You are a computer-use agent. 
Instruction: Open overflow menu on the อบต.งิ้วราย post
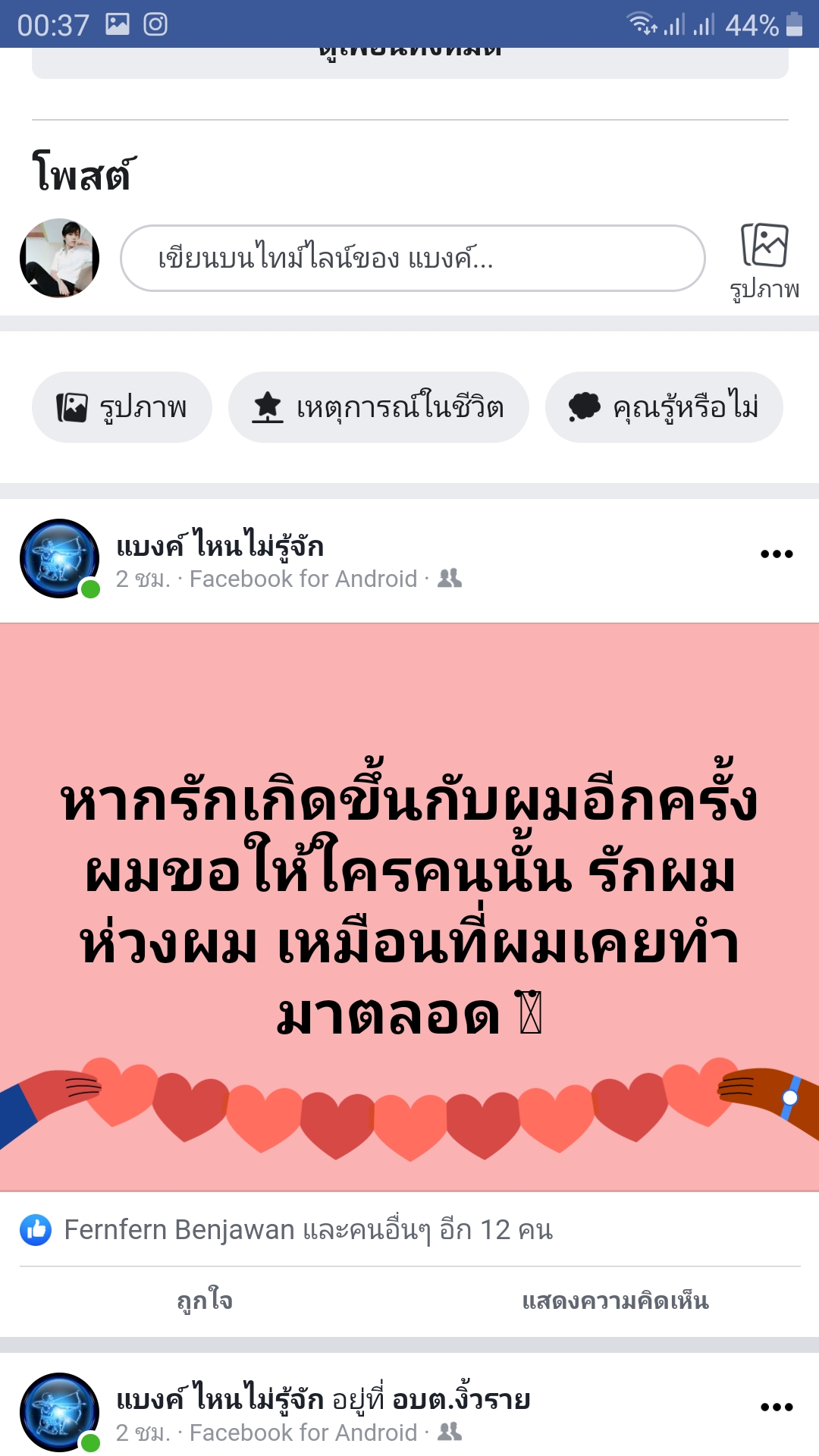[777, 1407]
